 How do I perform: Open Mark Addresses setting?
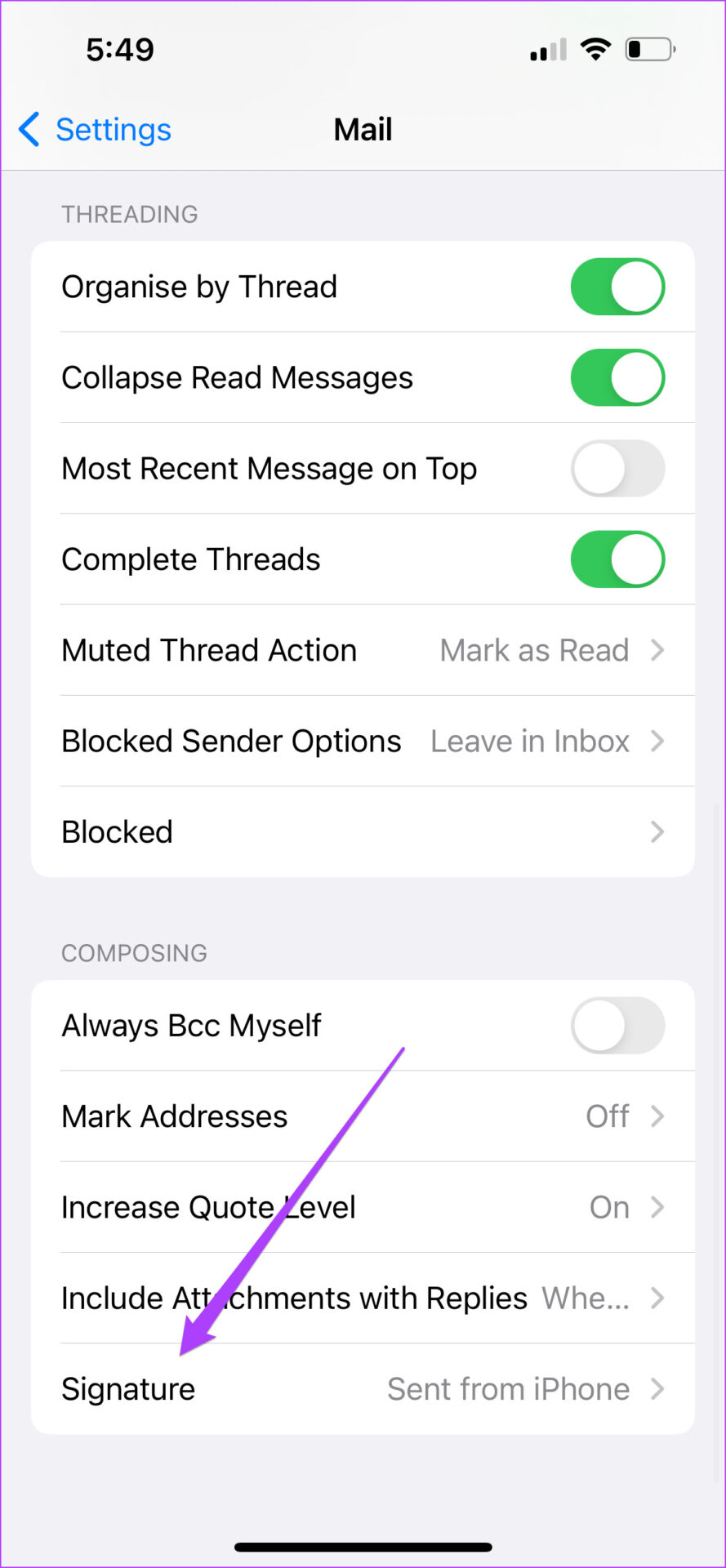[x=363, y=1116]
